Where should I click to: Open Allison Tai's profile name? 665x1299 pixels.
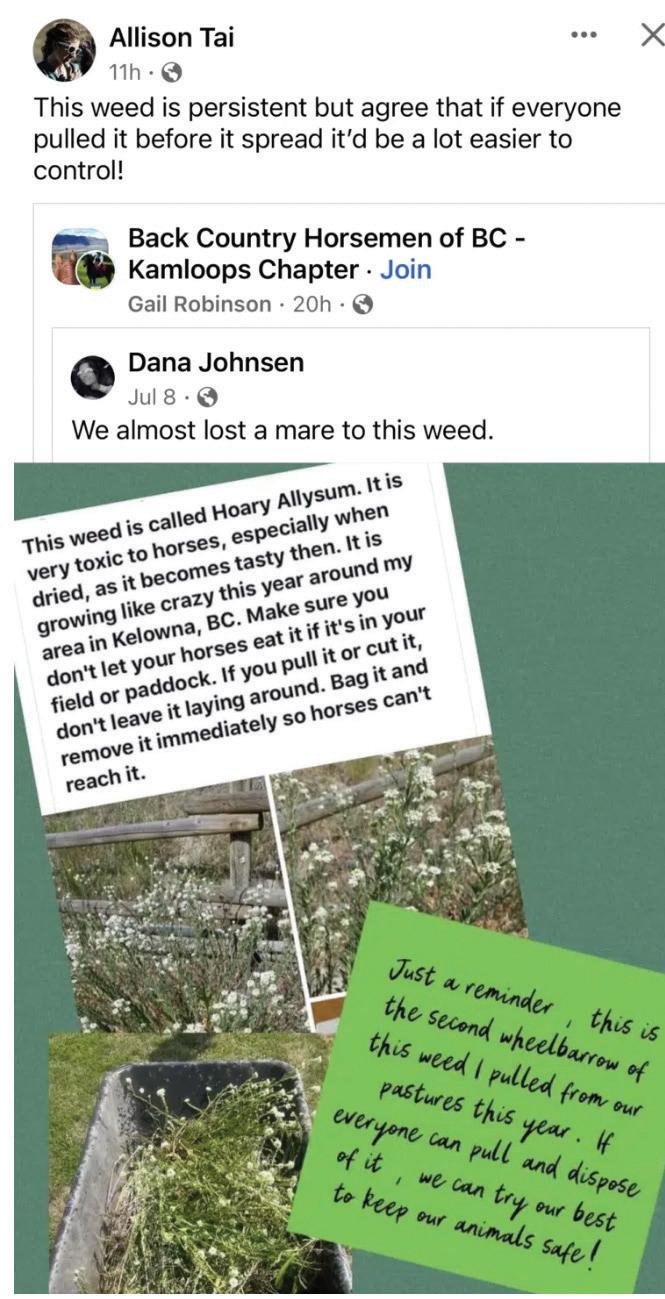[172, 38]
